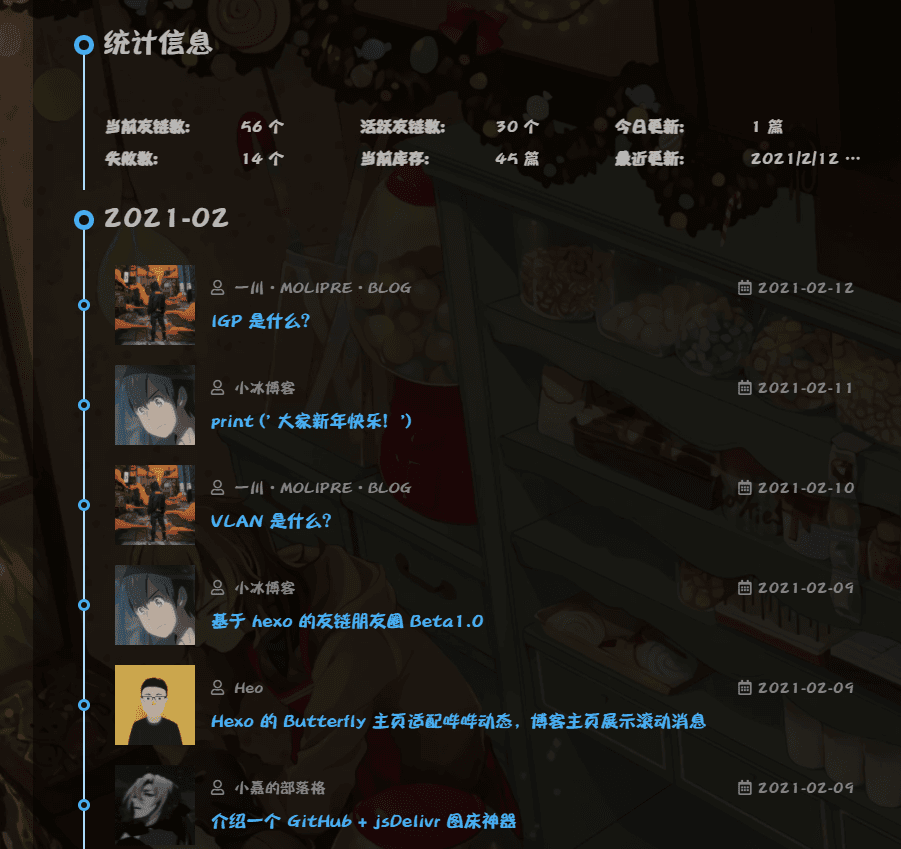
Task: Open avatar beside IGP 是什么? post
Action: pyautogui.click(x=154, y=305)
